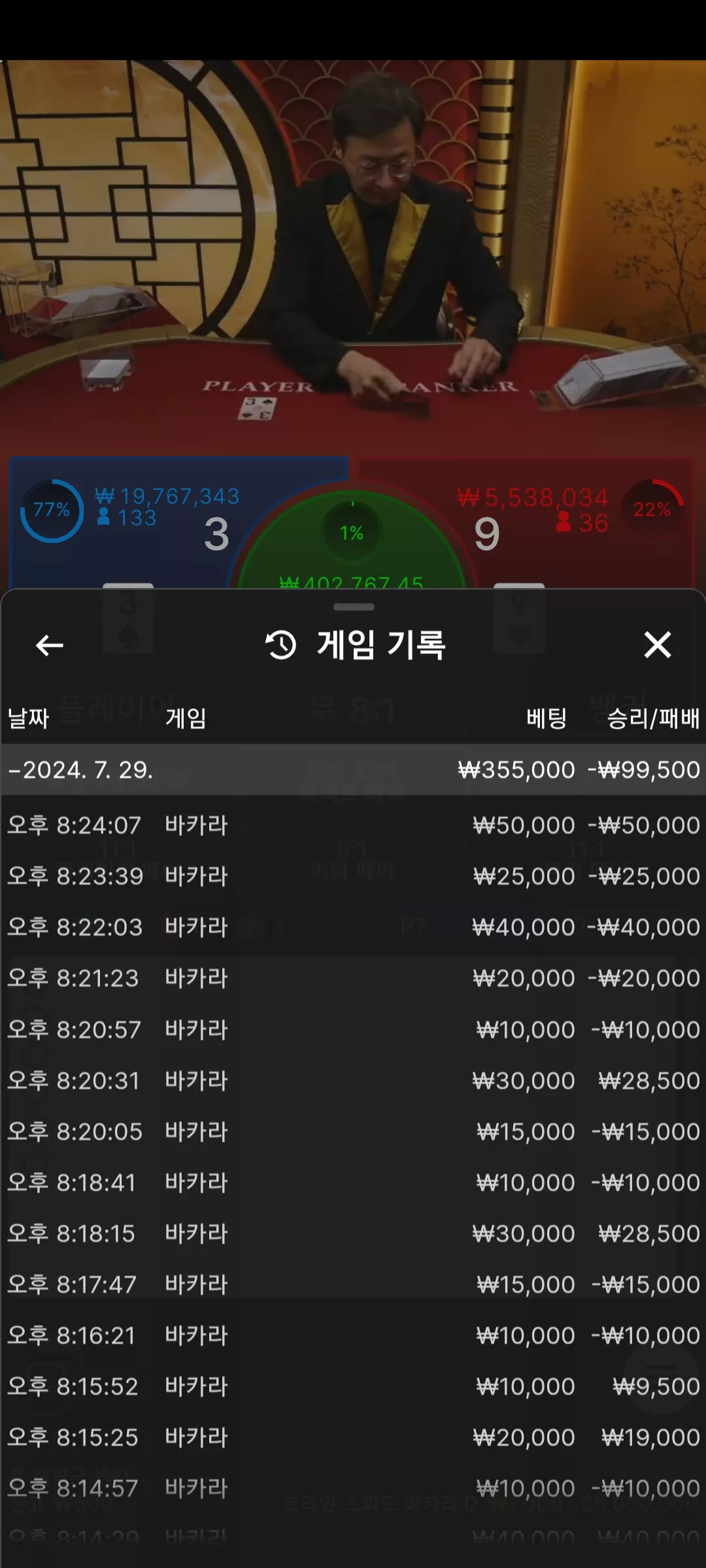
Task: Collapse the 2024. 7. 29. date group
Action: [353, 770]
